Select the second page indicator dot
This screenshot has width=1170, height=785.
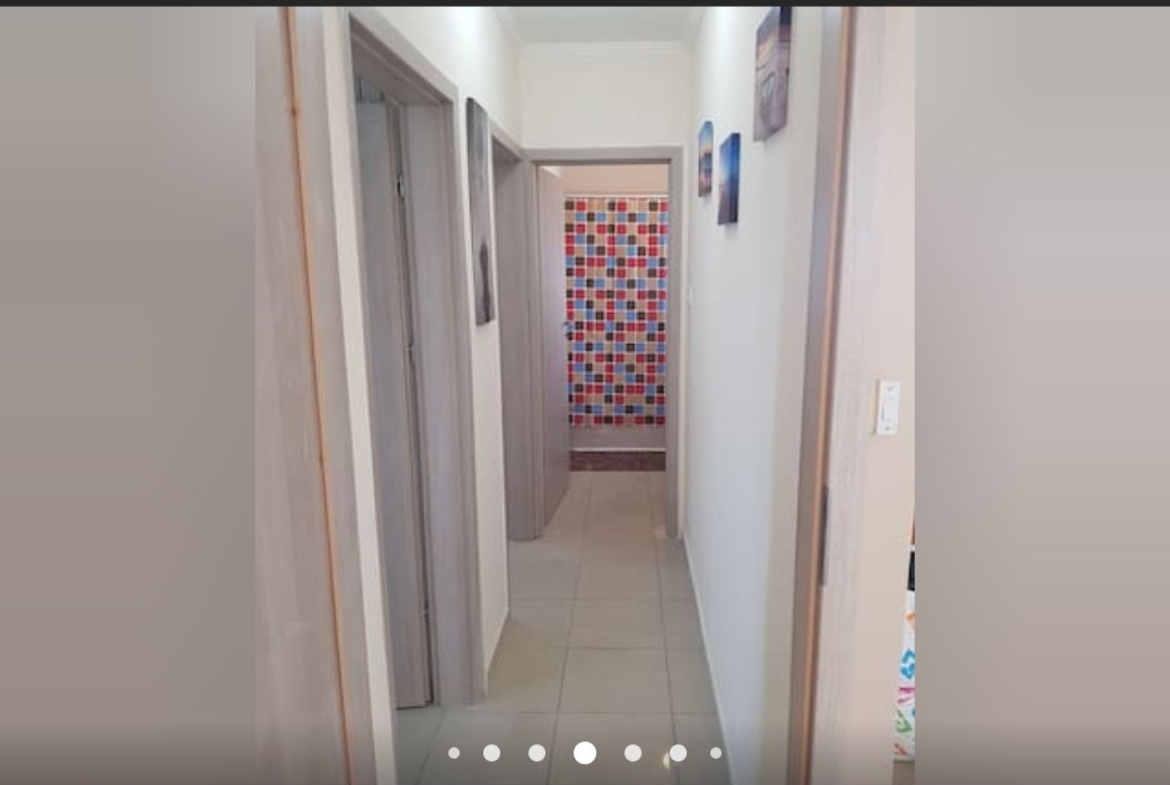click(x=491, y=753)
